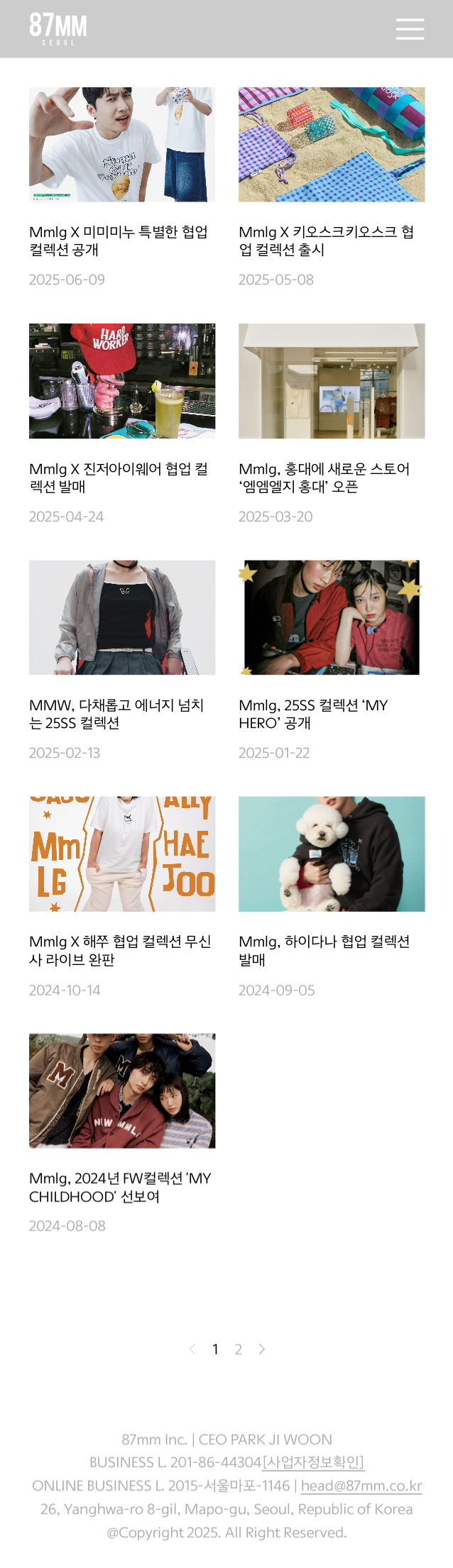Open the hamburger menu

pyautogui.click(x=410, y=29)
